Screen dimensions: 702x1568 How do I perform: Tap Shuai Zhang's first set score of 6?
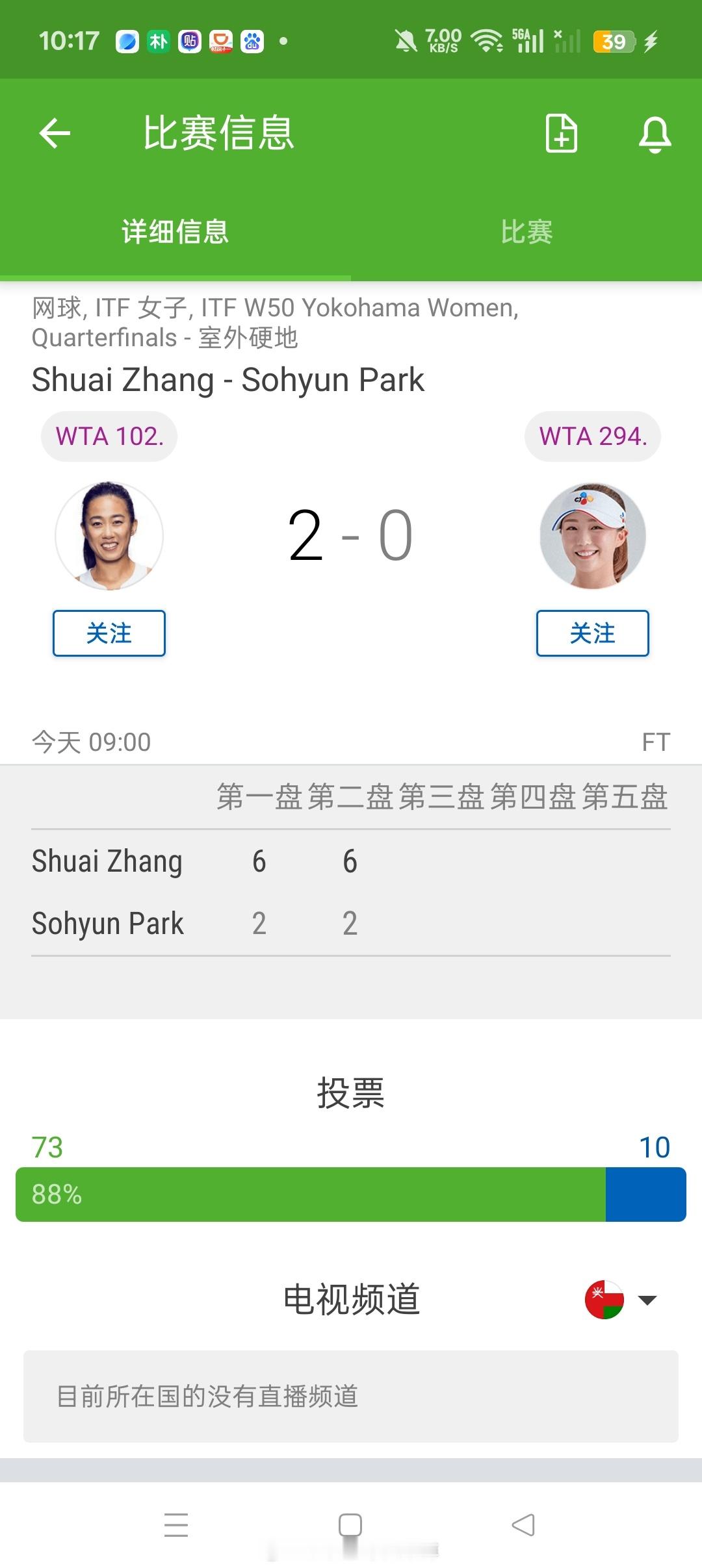point(259,860)
